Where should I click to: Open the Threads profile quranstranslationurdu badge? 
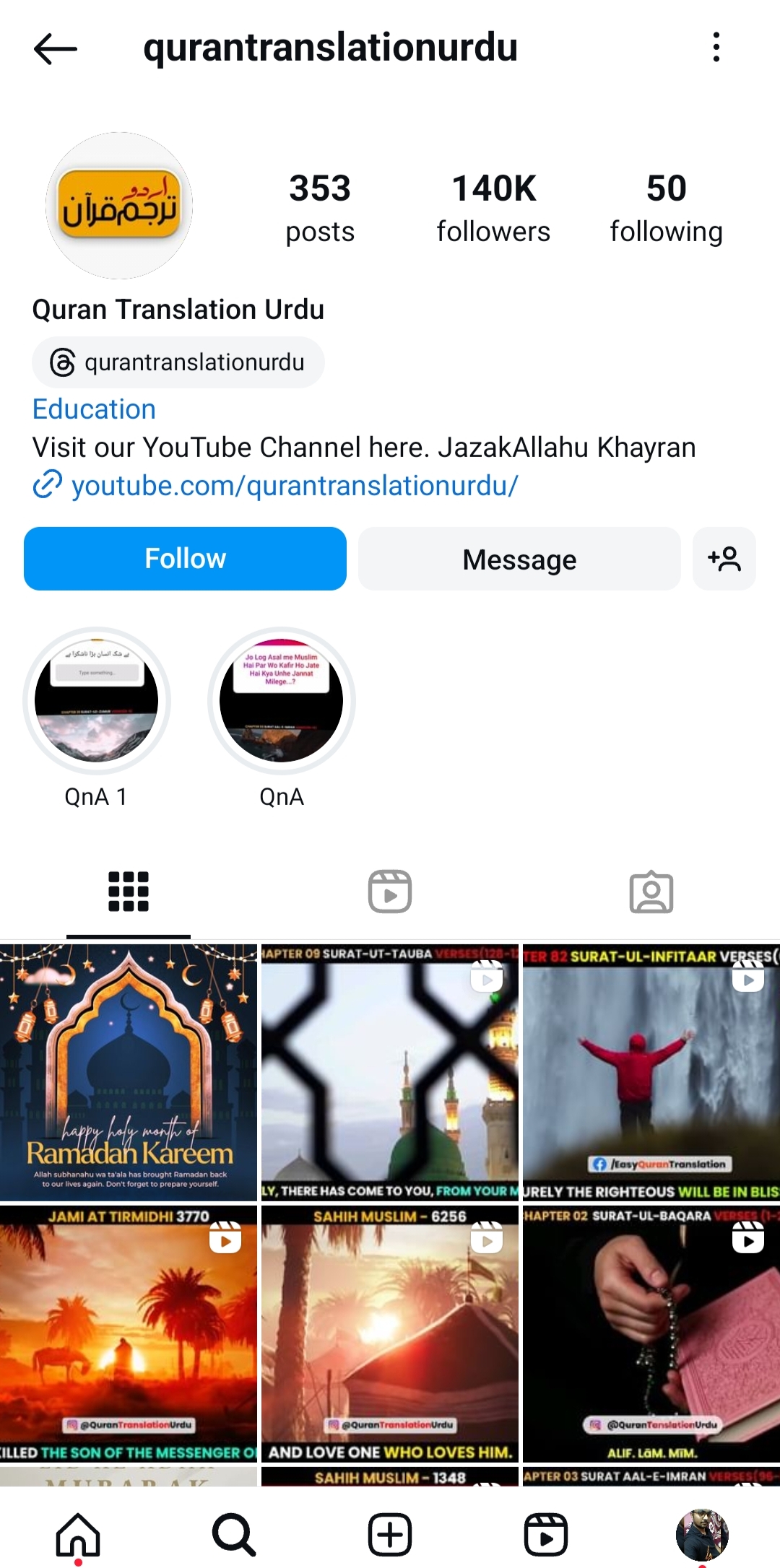178,362
